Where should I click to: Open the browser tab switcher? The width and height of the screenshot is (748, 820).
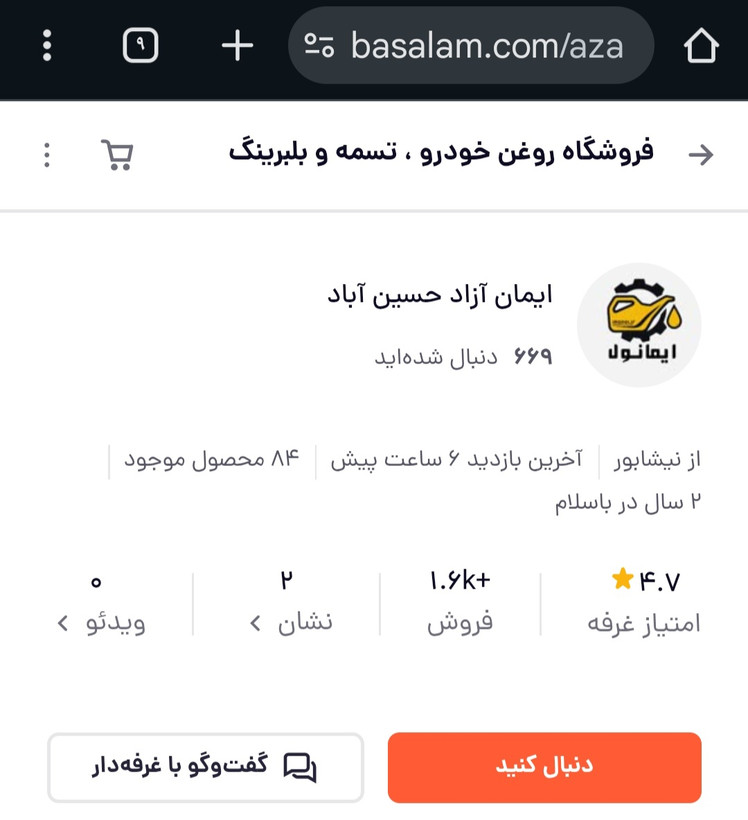[140, 45]
